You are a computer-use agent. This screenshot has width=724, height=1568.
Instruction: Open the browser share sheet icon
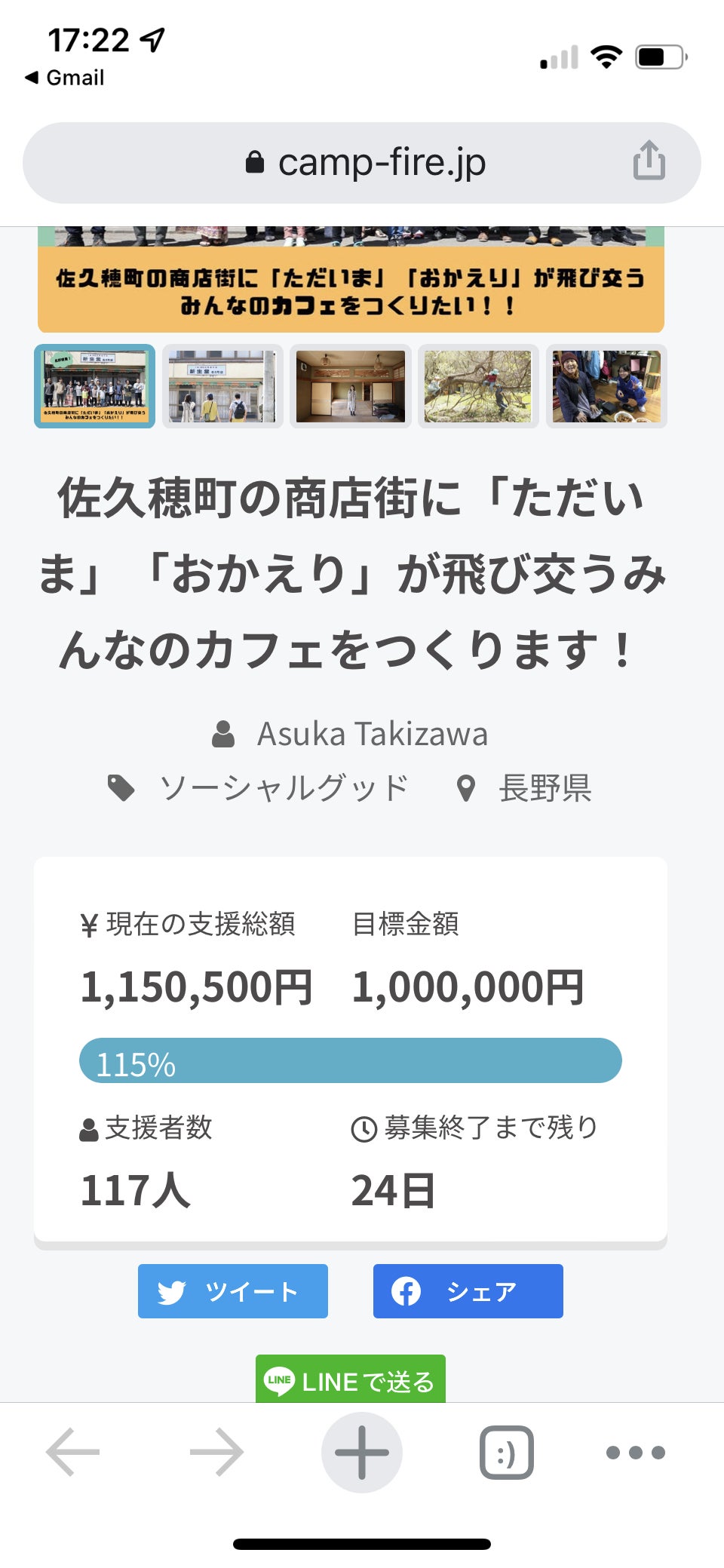pos(649,161)
